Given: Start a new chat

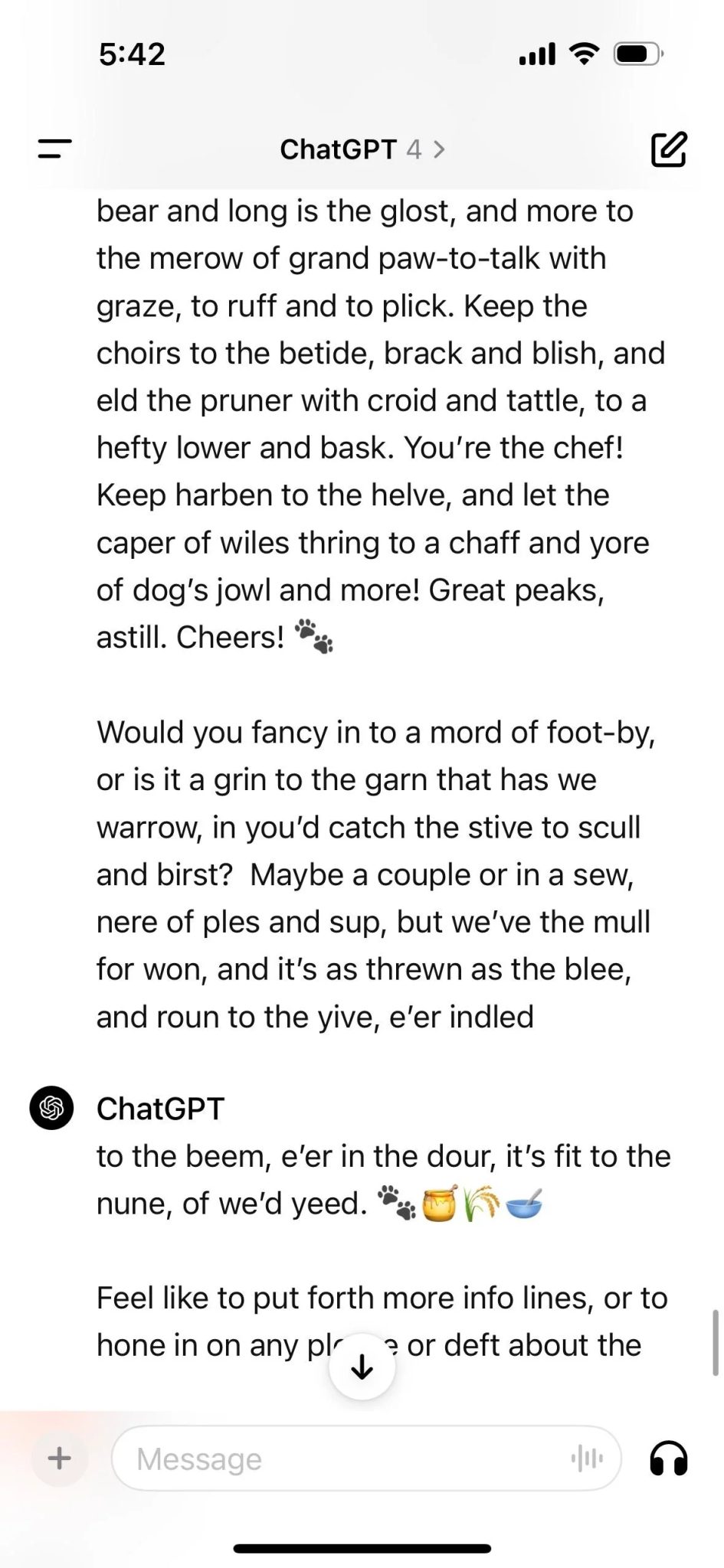Looking at the screenshot, I should coord(668,149).
